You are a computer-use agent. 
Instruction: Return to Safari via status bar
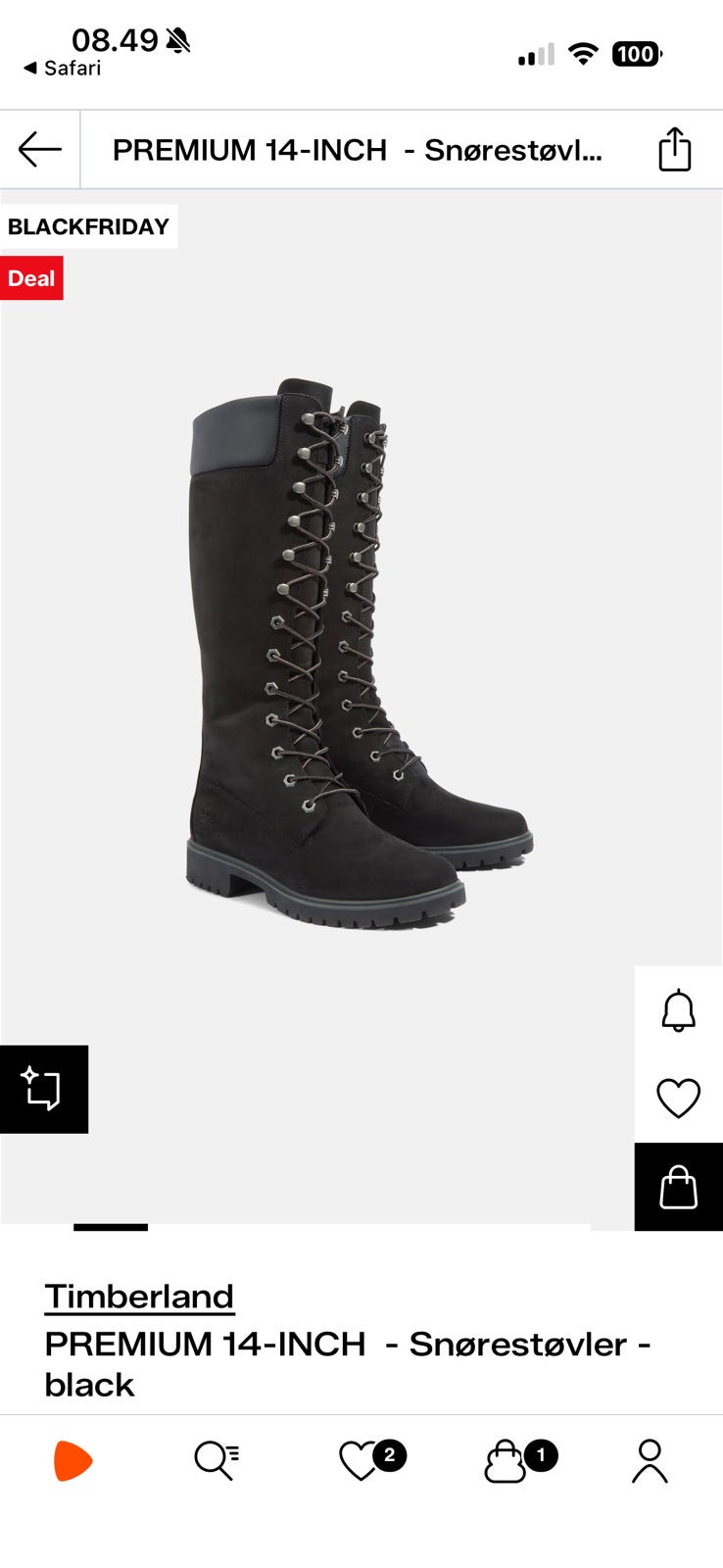pos(62,68)
